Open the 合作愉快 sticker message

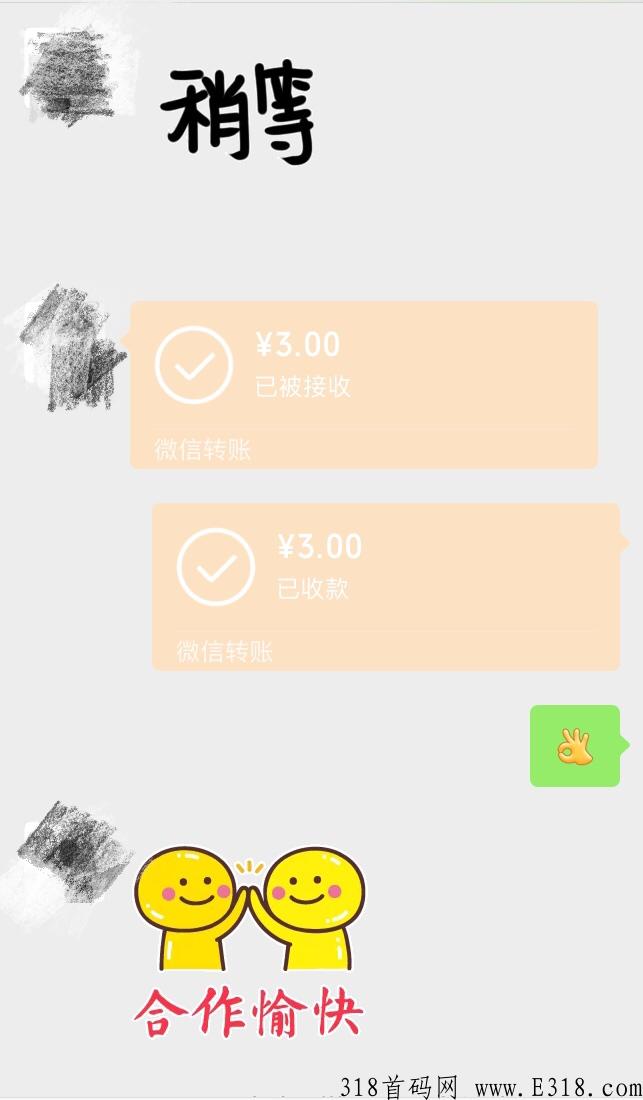[x=249, y=940]
